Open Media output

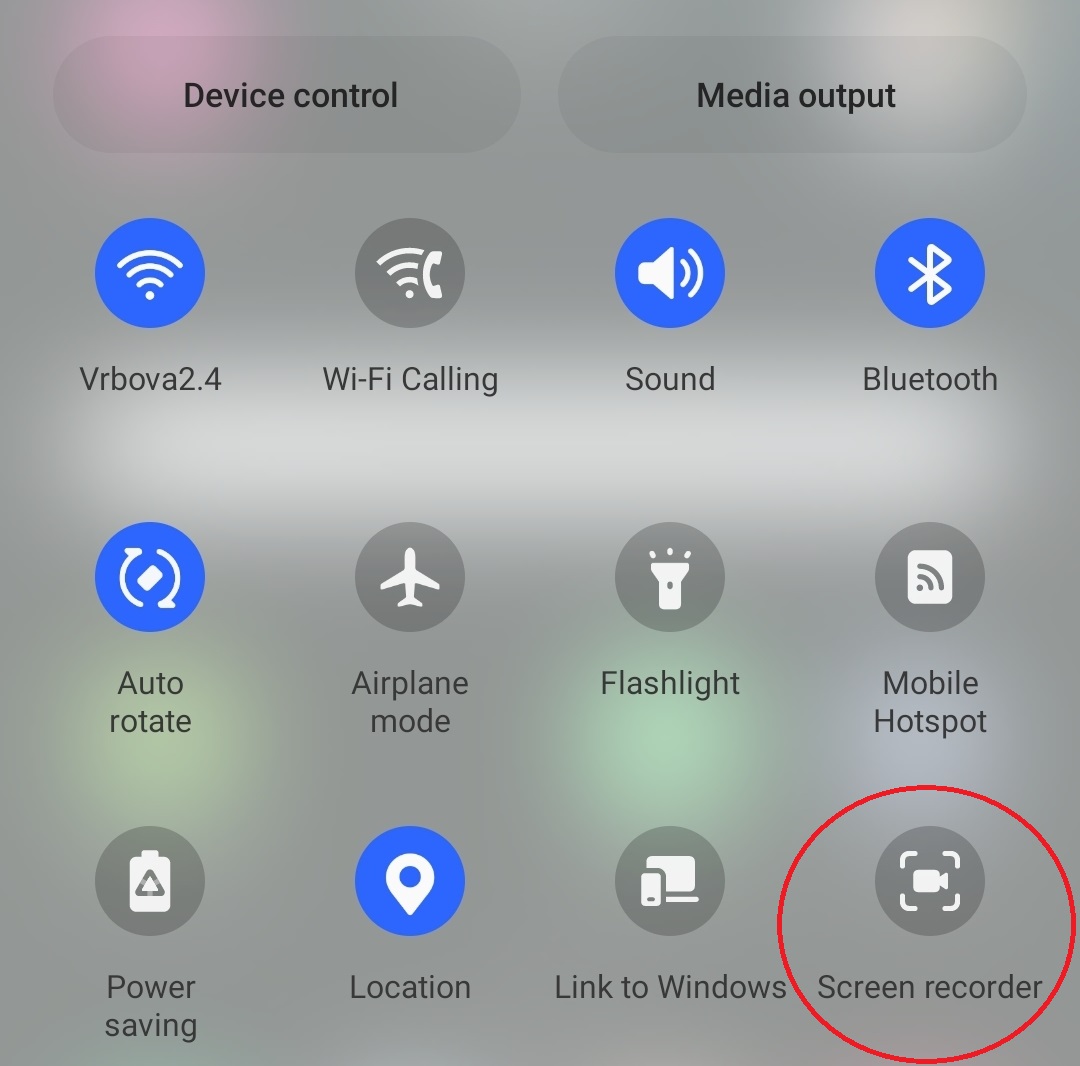pyautogui.click(x=794, y=96)
